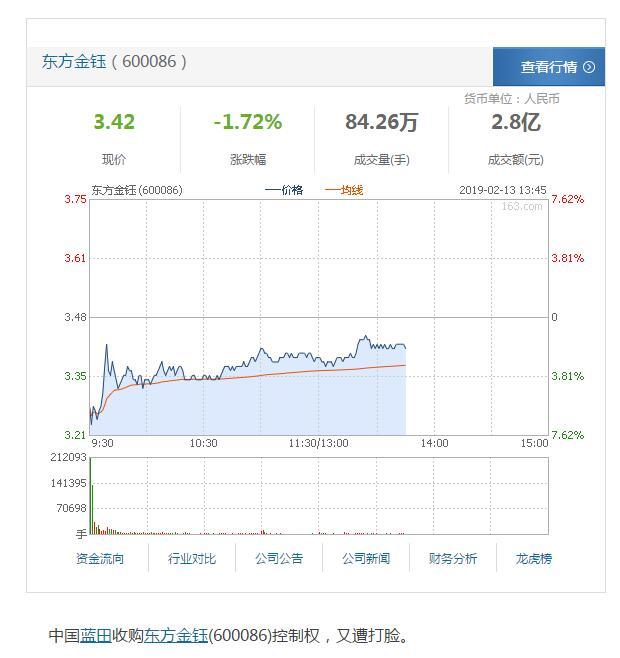Viewport: 620px width, 658px height.
Task: Check 公司新闻 company news
Action: 366,559
